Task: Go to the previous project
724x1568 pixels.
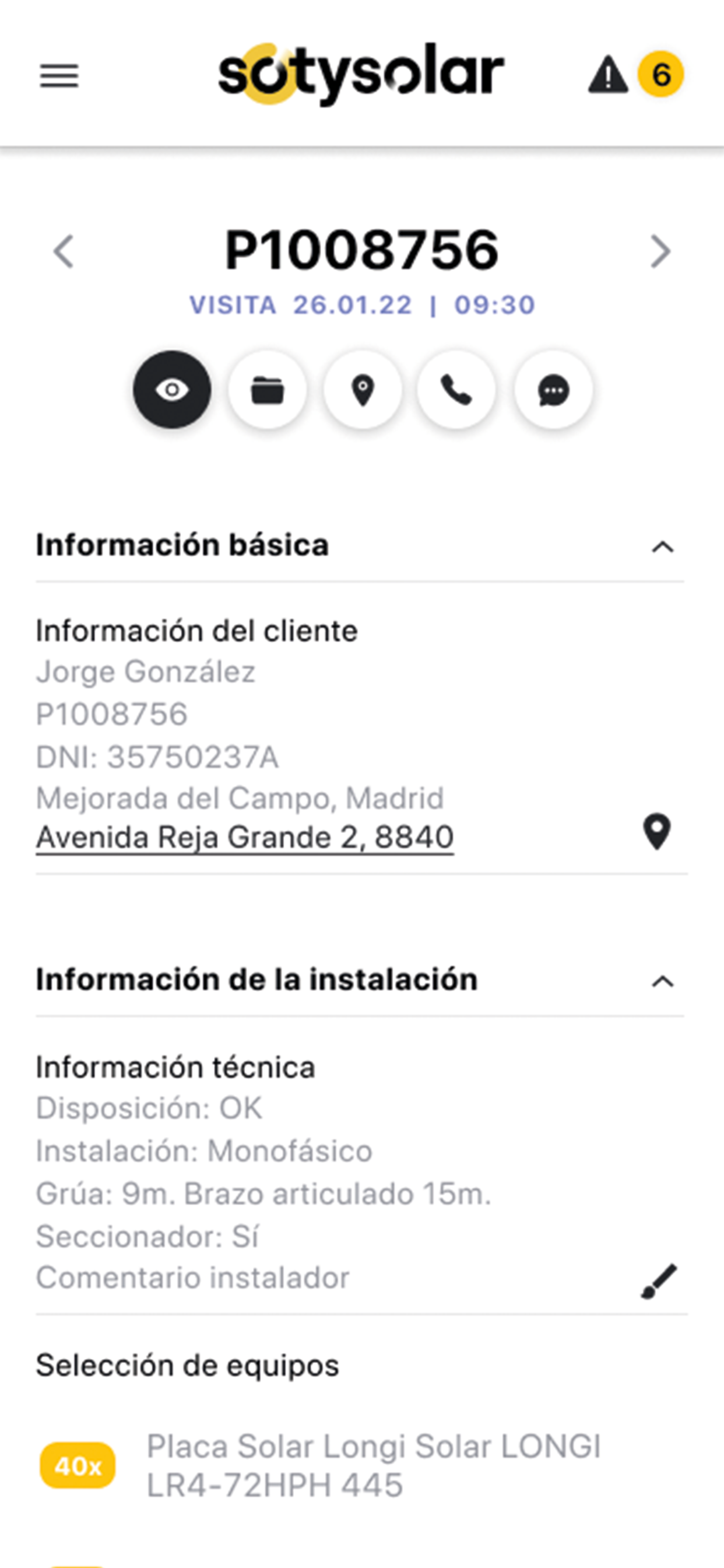Action: pyautogui.click(x=64, y=251)
